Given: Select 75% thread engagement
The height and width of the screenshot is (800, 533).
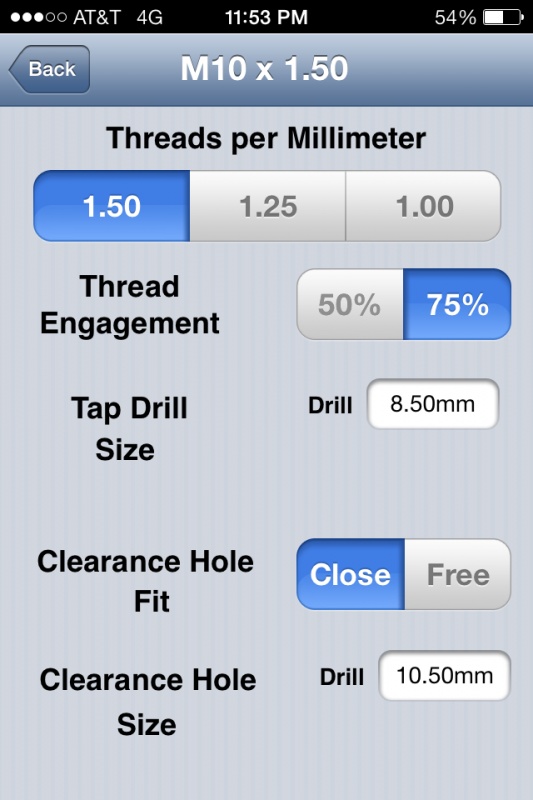Looking at the screenshot, I should tap(457, 304).
